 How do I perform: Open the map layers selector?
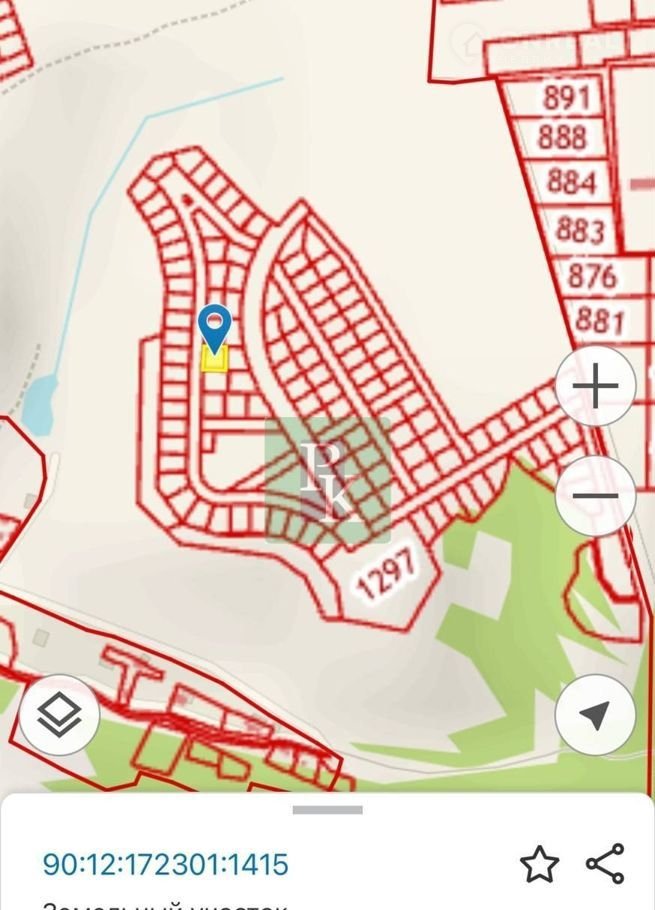[x=59, y=714]
